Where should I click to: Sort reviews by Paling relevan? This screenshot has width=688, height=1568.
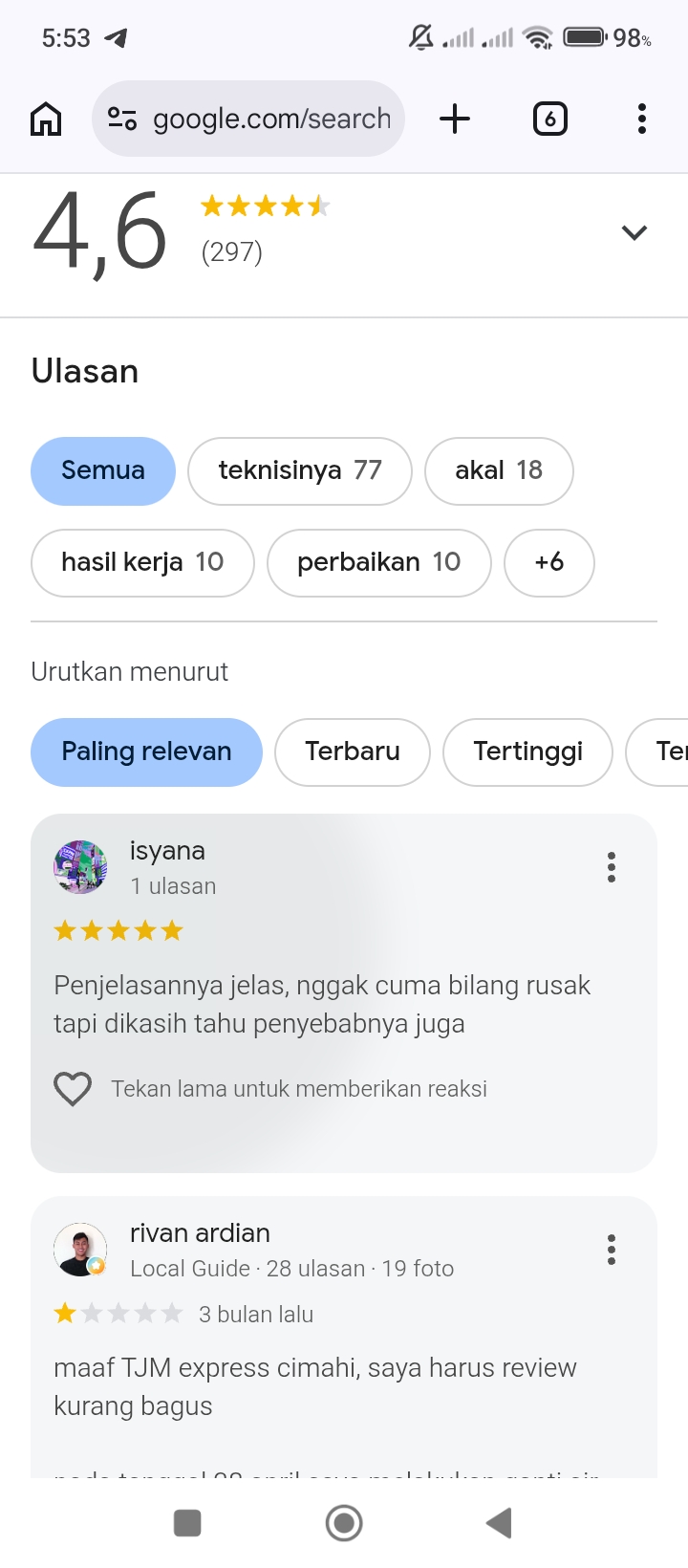tap(146, 751)
